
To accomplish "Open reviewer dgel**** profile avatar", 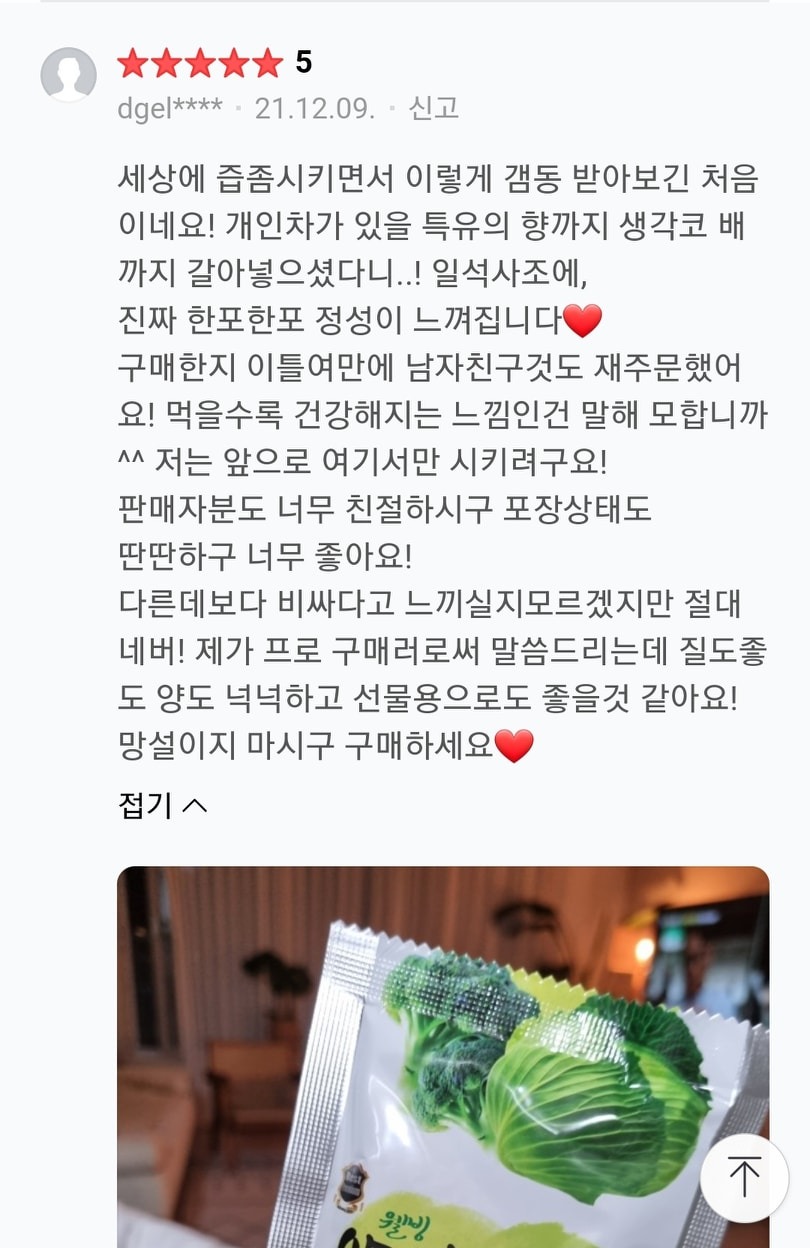I will click(69, 75).
